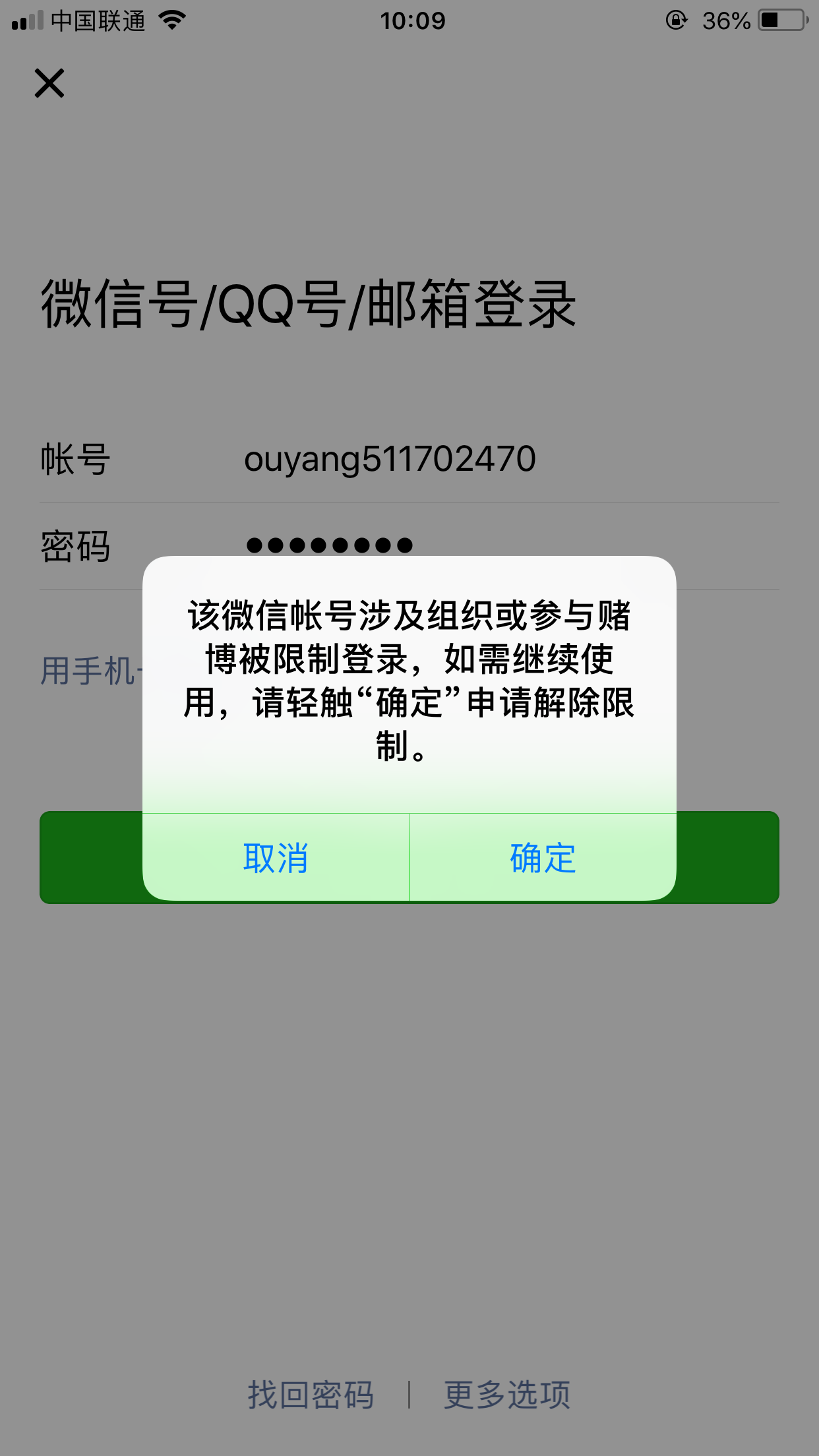
Task: Confirm with 确定 to request unblocking
Action: (x=543, y=857)
